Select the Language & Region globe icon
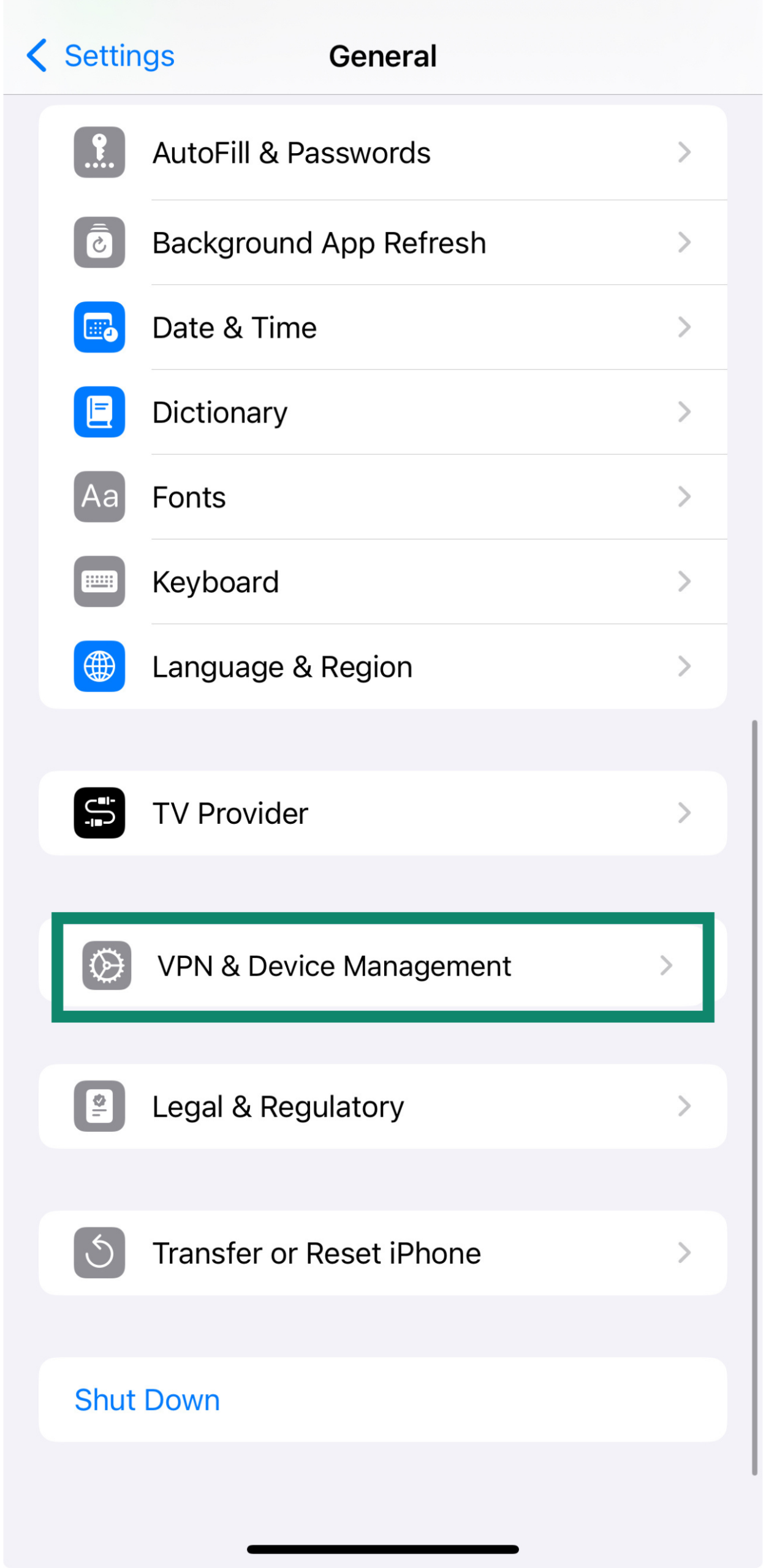766x1568 pixels. (99, 667)
